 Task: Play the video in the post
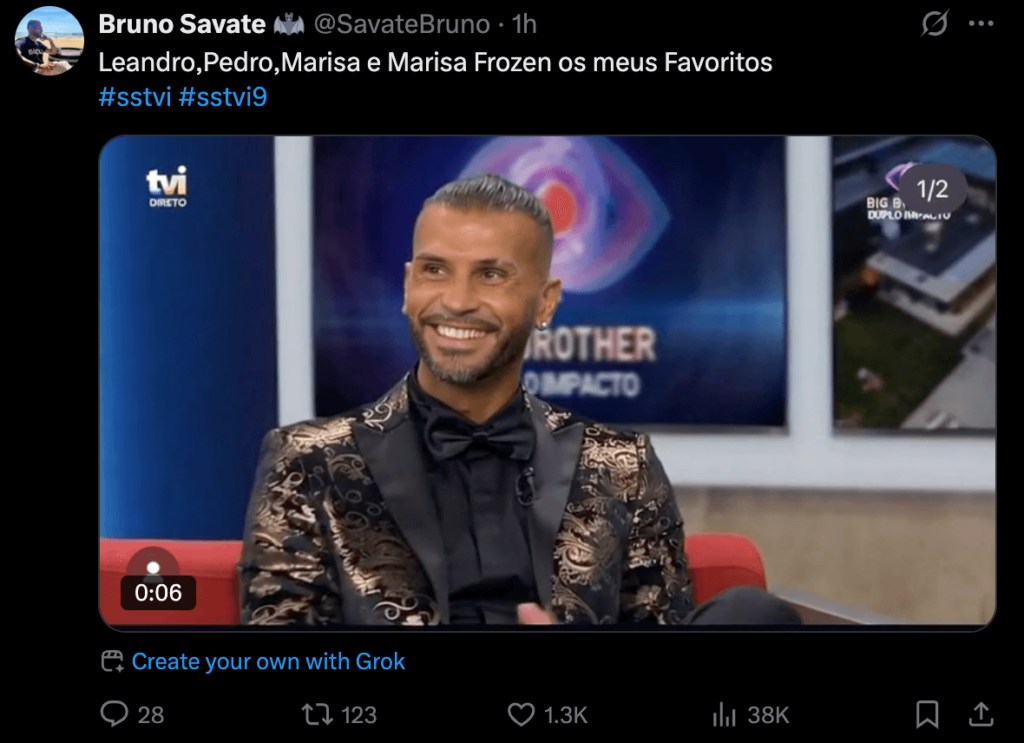[x=547, y=382]
